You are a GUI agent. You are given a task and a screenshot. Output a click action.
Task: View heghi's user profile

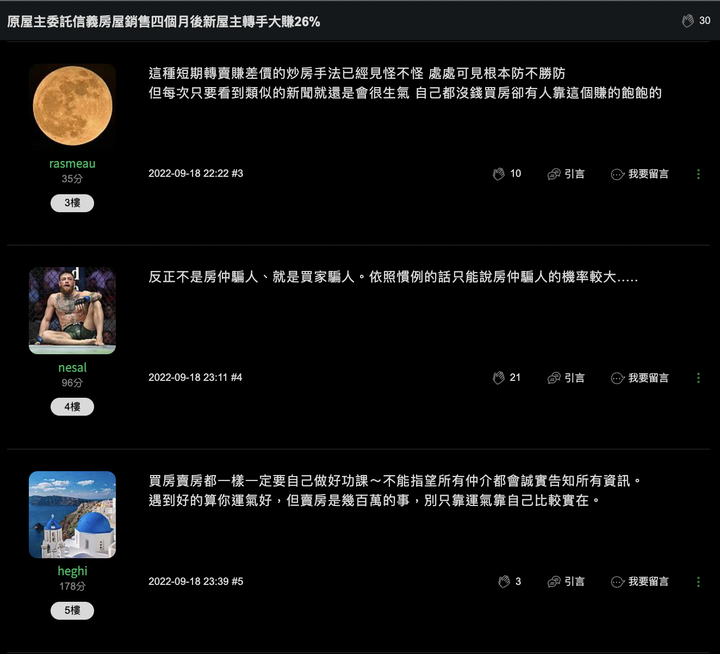click(x=72, y=571)
